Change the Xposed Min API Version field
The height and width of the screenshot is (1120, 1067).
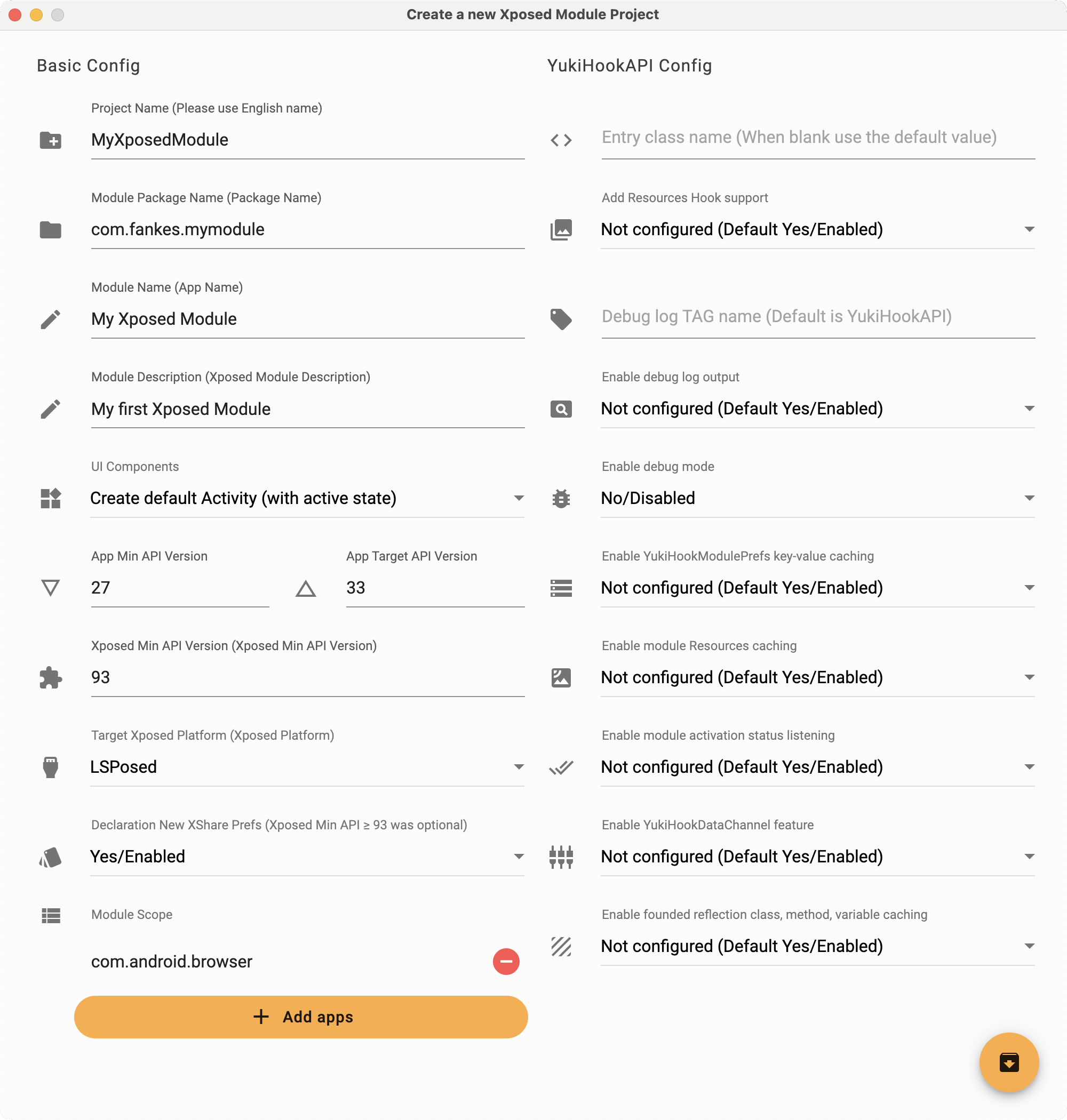coord(307,678)
